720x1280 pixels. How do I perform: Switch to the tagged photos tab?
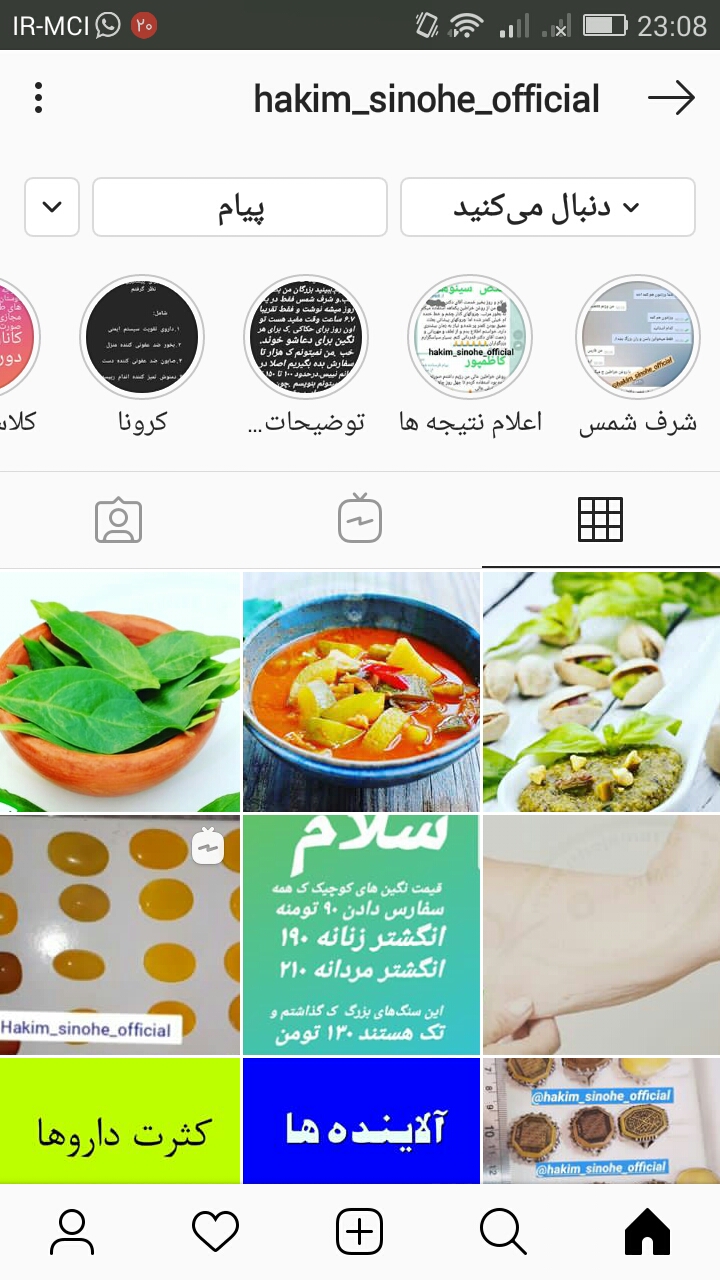coord(119,520)
